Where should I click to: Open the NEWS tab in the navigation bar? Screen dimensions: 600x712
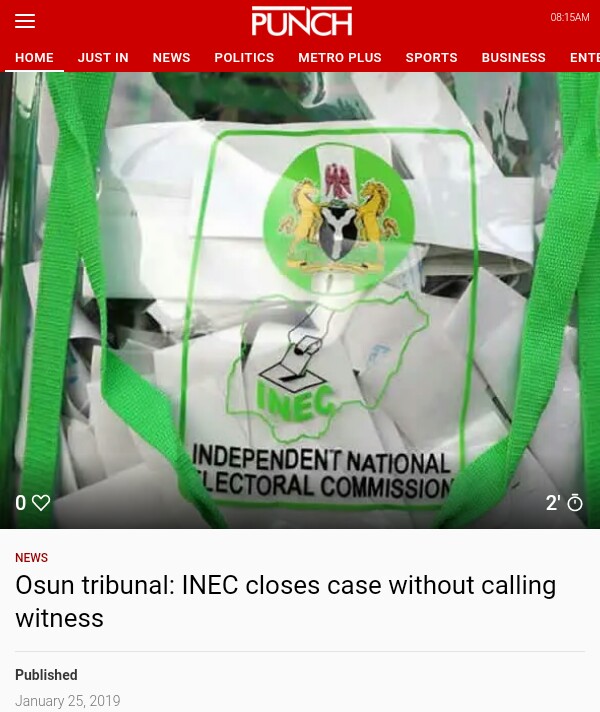point(171,58)
